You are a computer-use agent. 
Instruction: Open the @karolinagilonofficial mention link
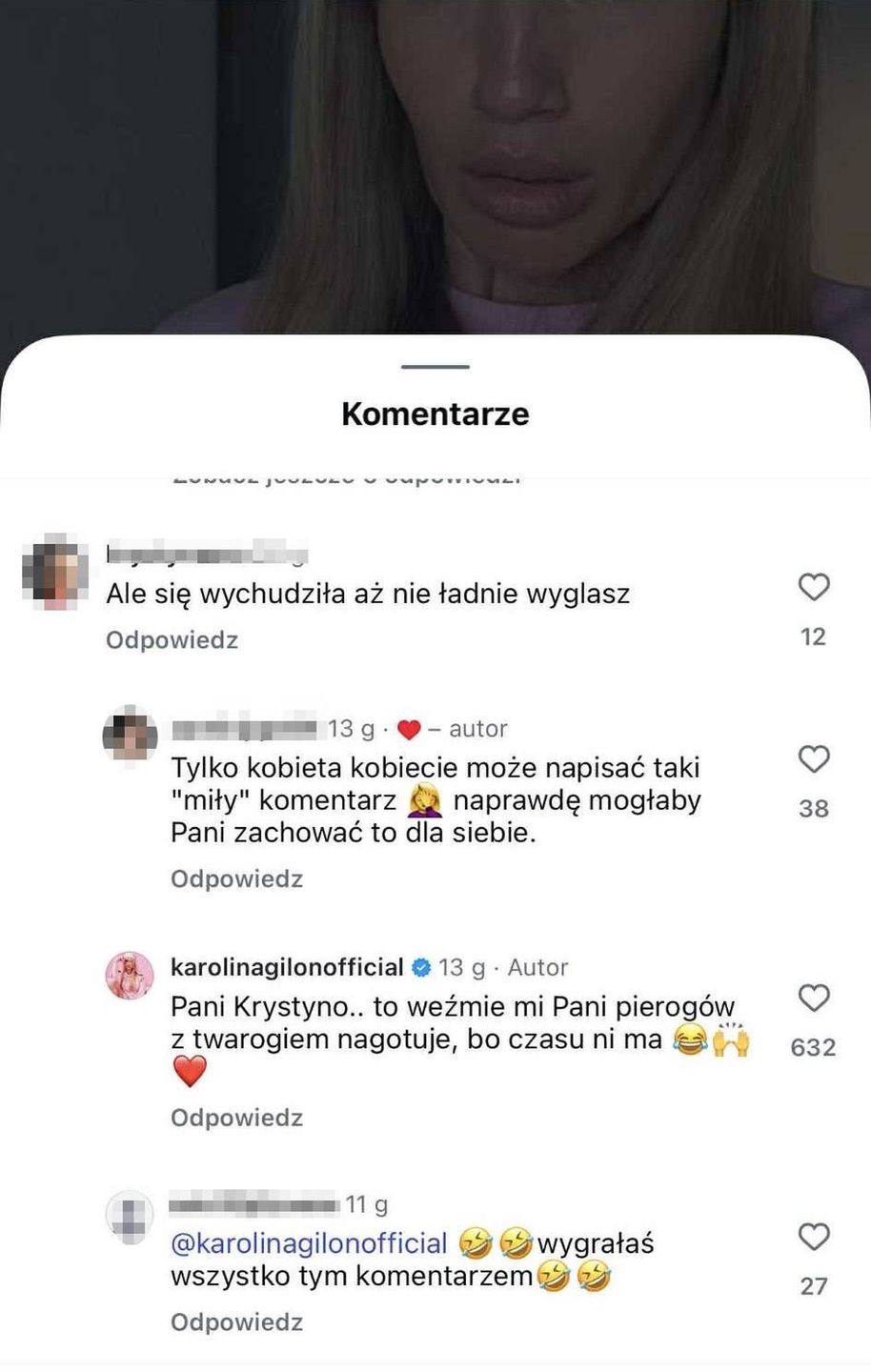point(309,1243)
